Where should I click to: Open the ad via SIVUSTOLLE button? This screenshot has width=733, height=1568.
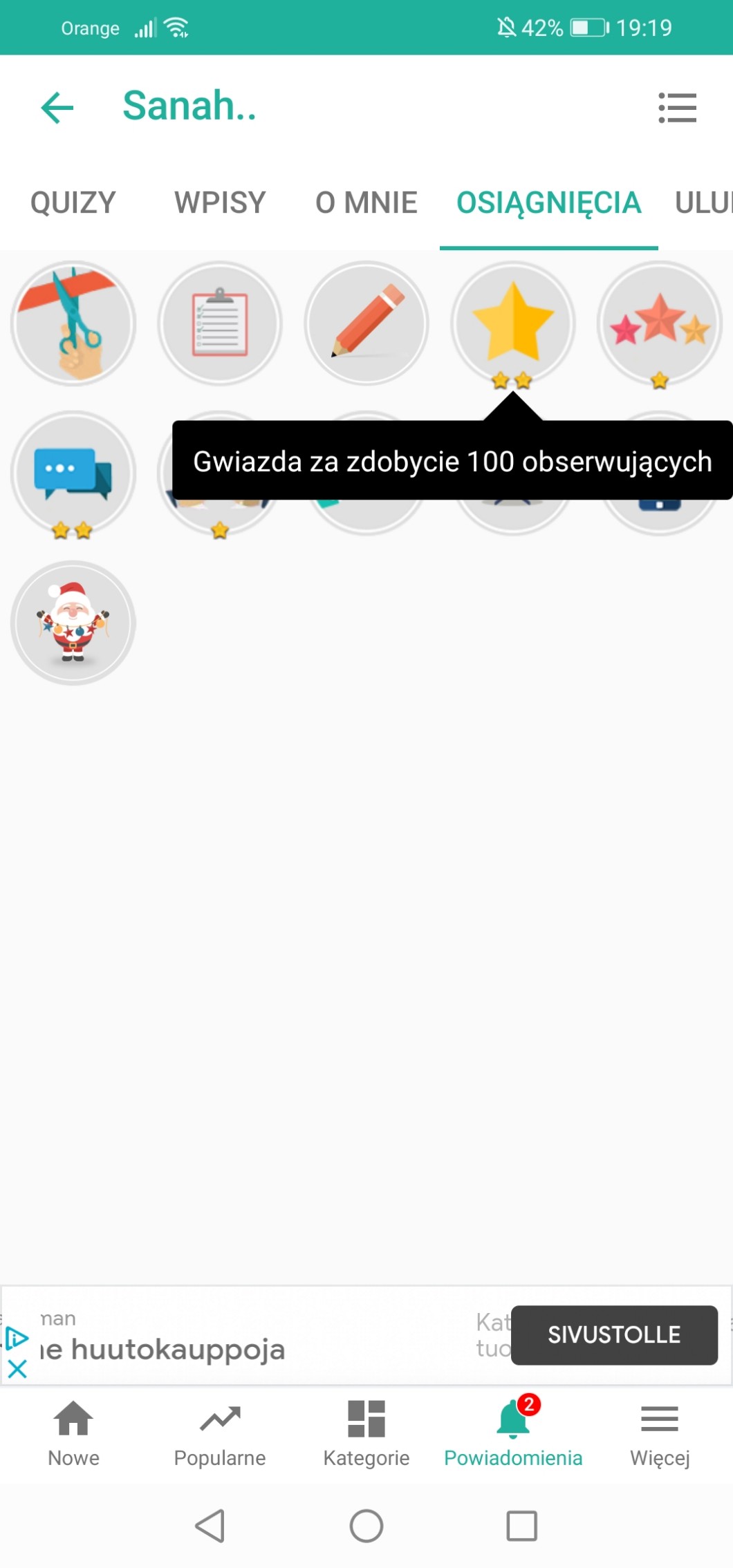tap(613, 1334)
